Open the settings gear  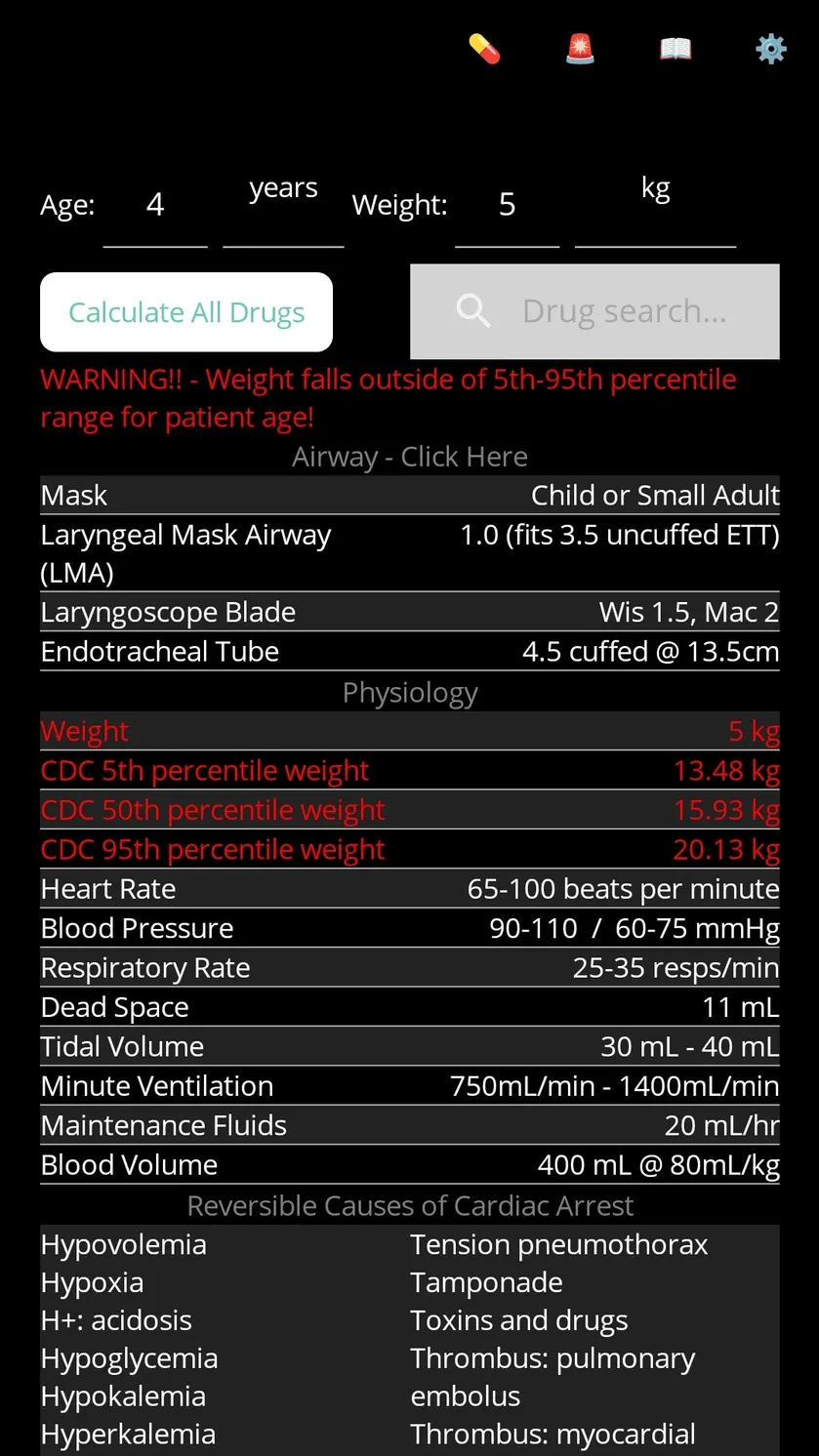point(771,48)
